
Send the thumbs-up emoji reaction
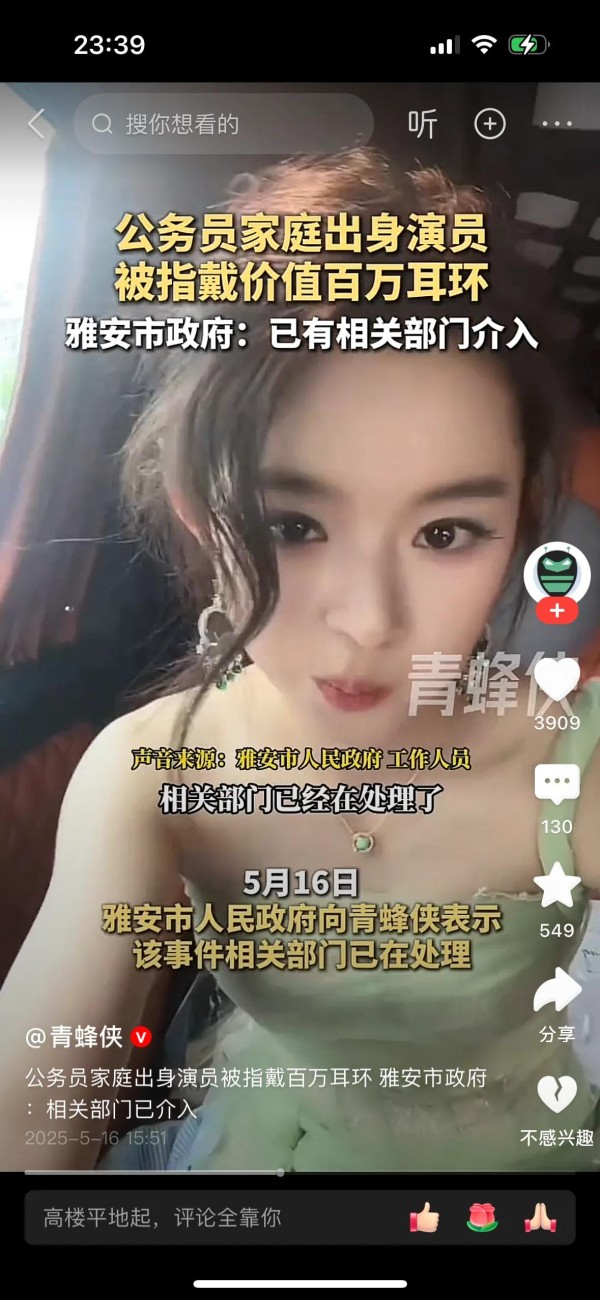tap(425, 1217)
